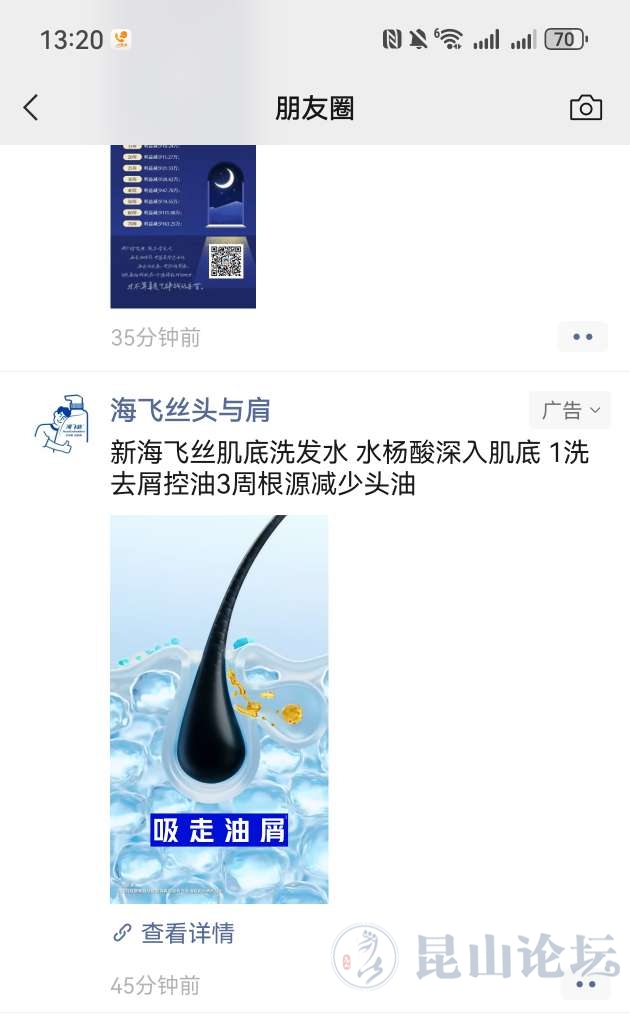Open the camera to post a moment
This screenshot has height=1031, width=630.
[x=585, y=108]
